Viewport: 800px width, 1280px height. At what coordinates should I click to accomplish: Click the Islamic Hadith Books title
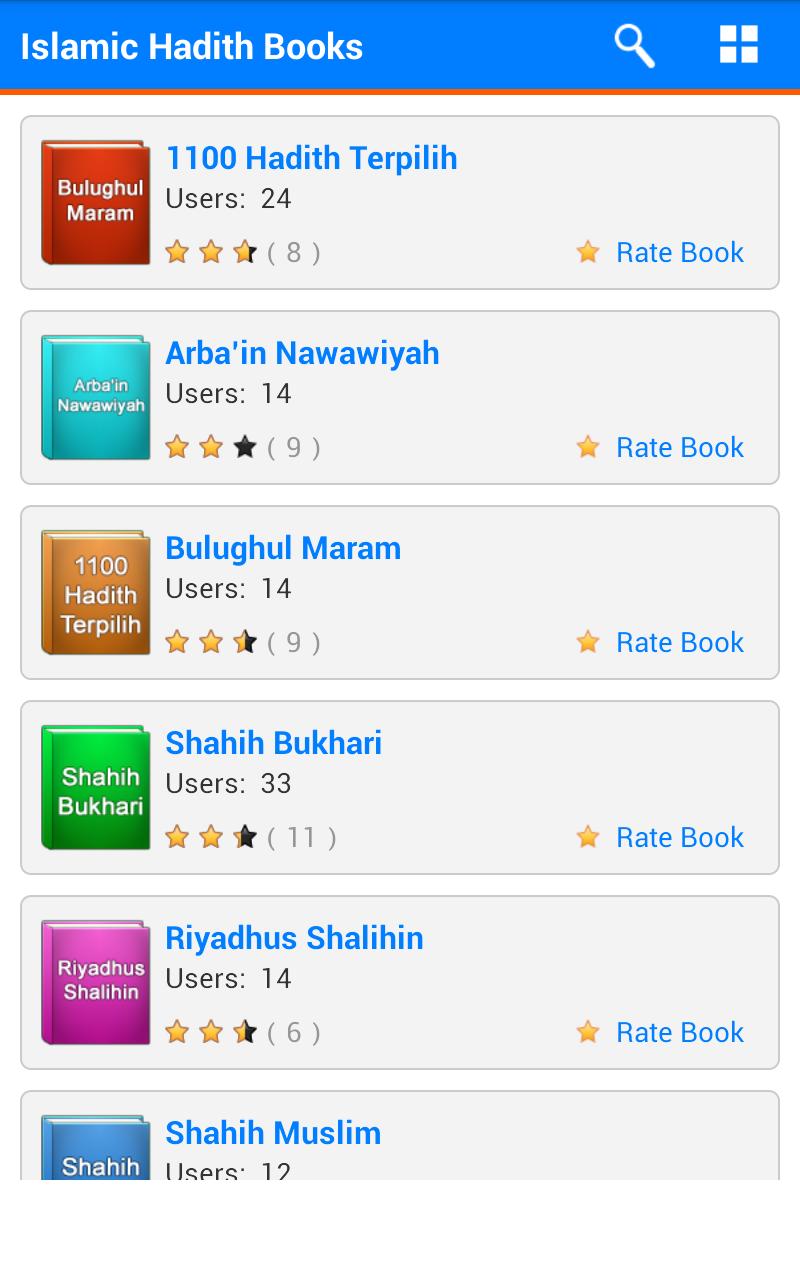192,46
